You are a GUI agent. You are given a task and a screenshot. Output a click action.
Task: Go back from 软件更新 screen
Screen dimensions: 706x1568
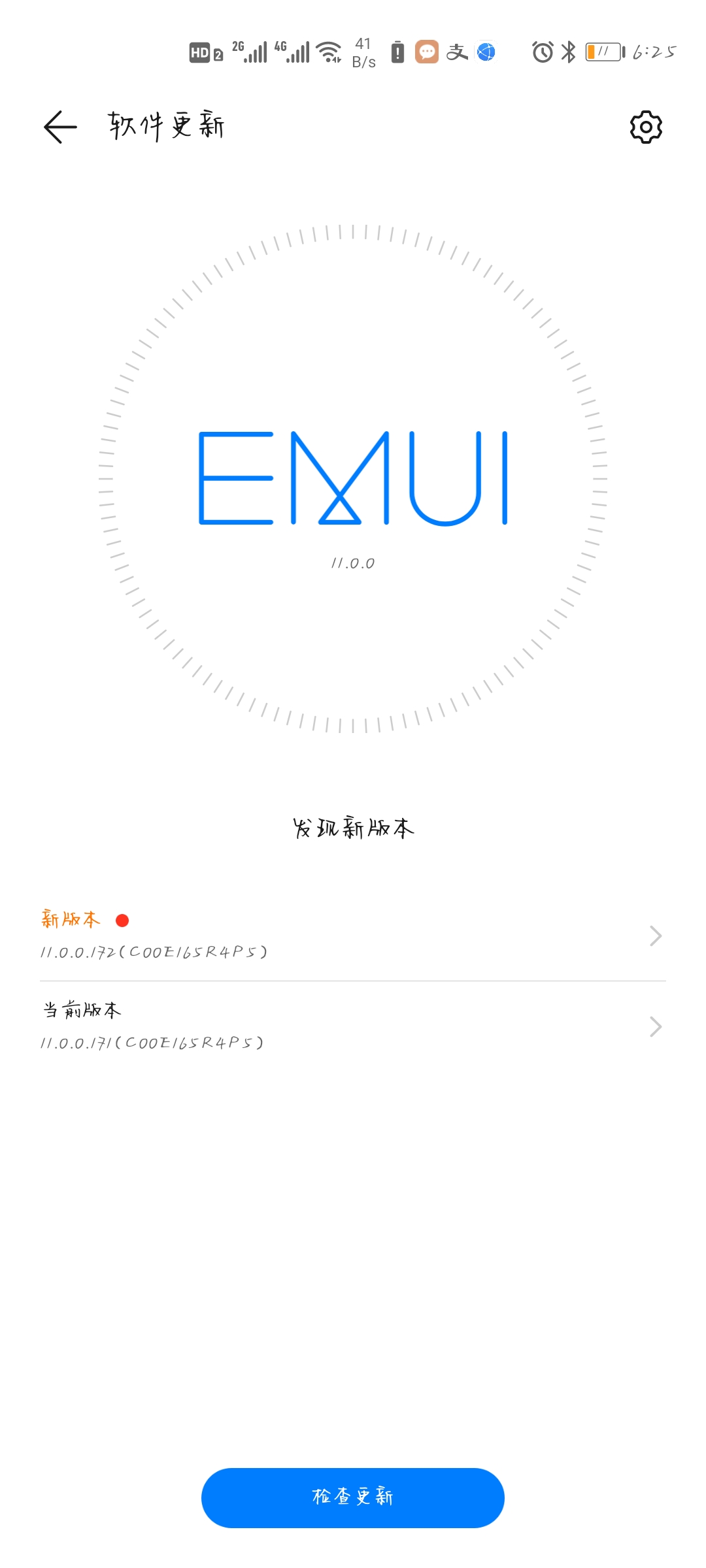[x=60, y=127]
